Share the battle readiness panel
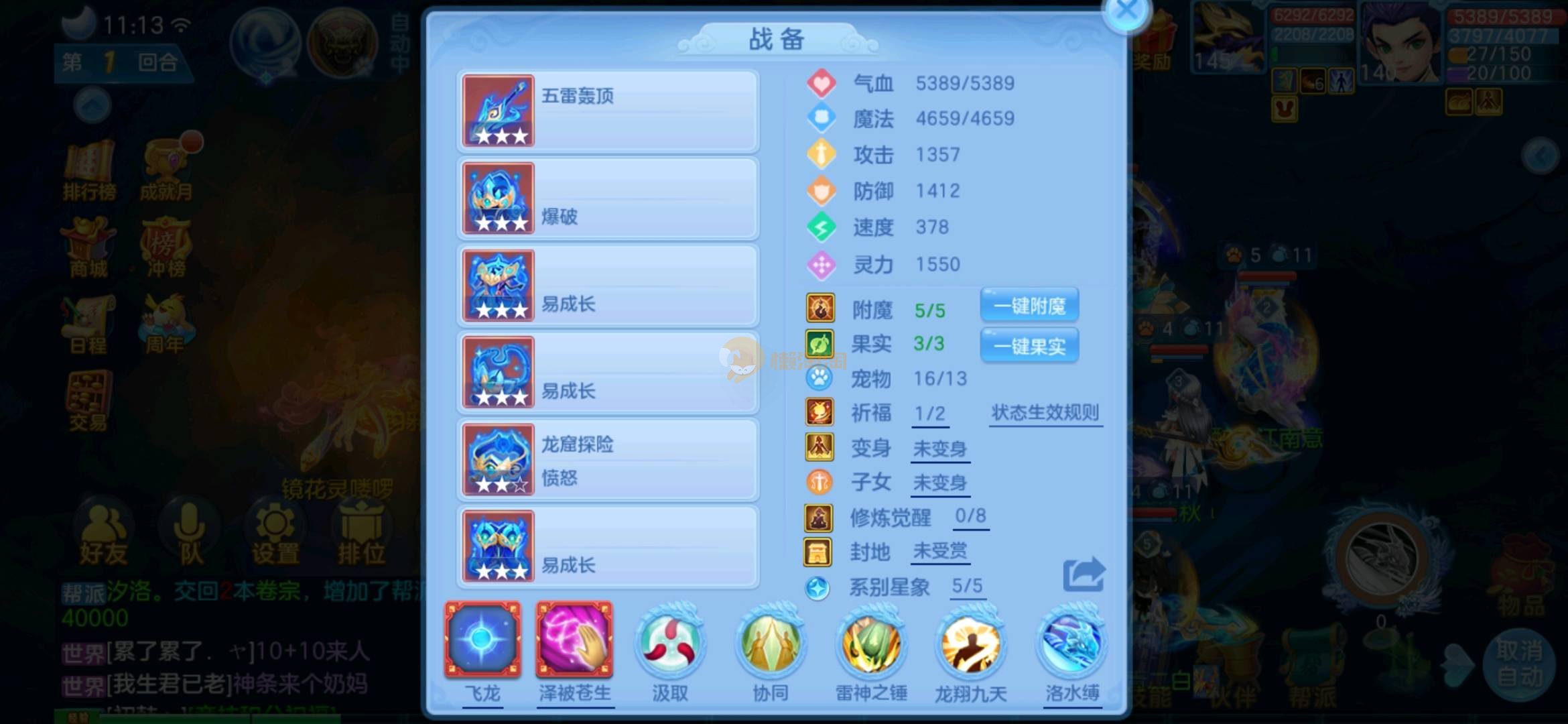Screen dimensions: 1568x724 (x=1083, y=575)
